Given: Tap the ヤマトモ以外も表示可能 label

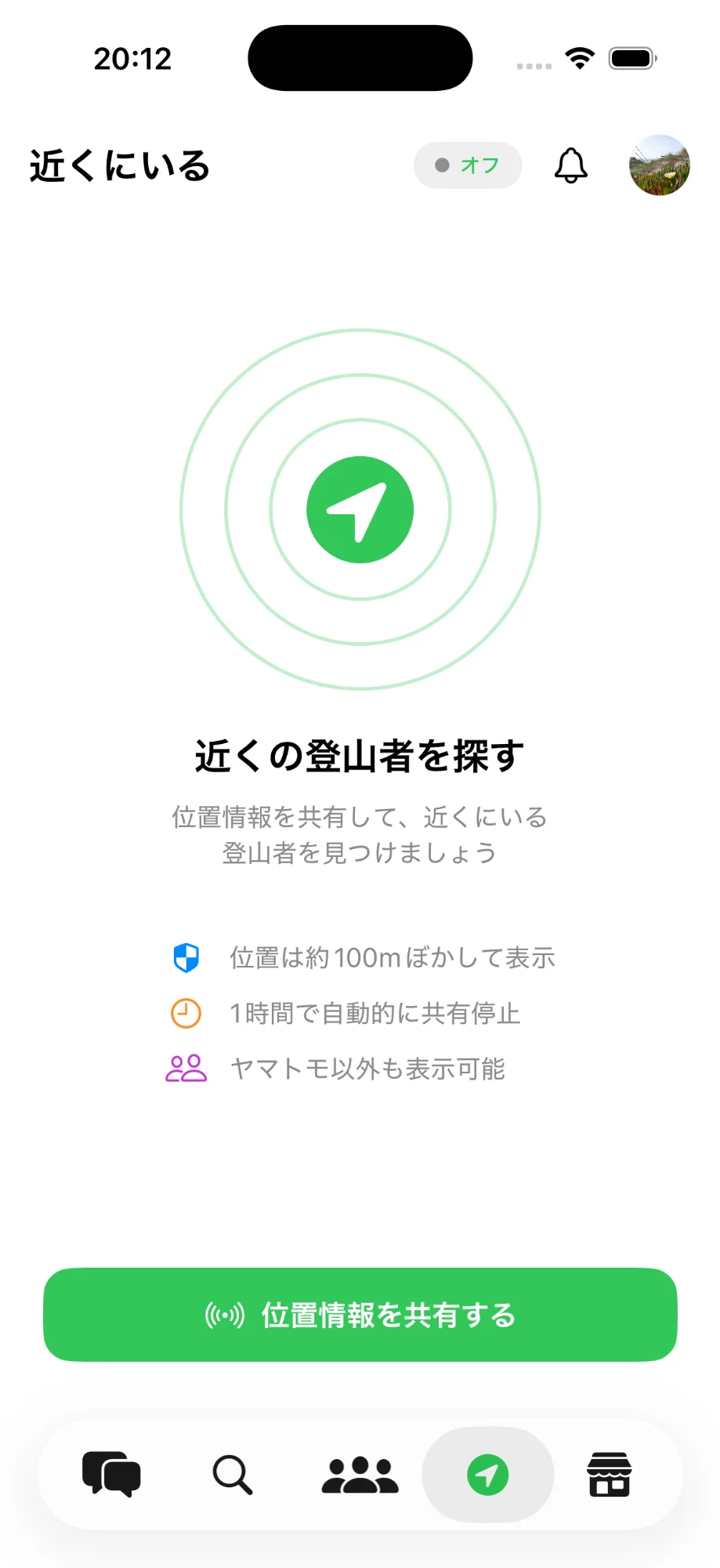Looking at the screenshot, I should [368, 1069].
